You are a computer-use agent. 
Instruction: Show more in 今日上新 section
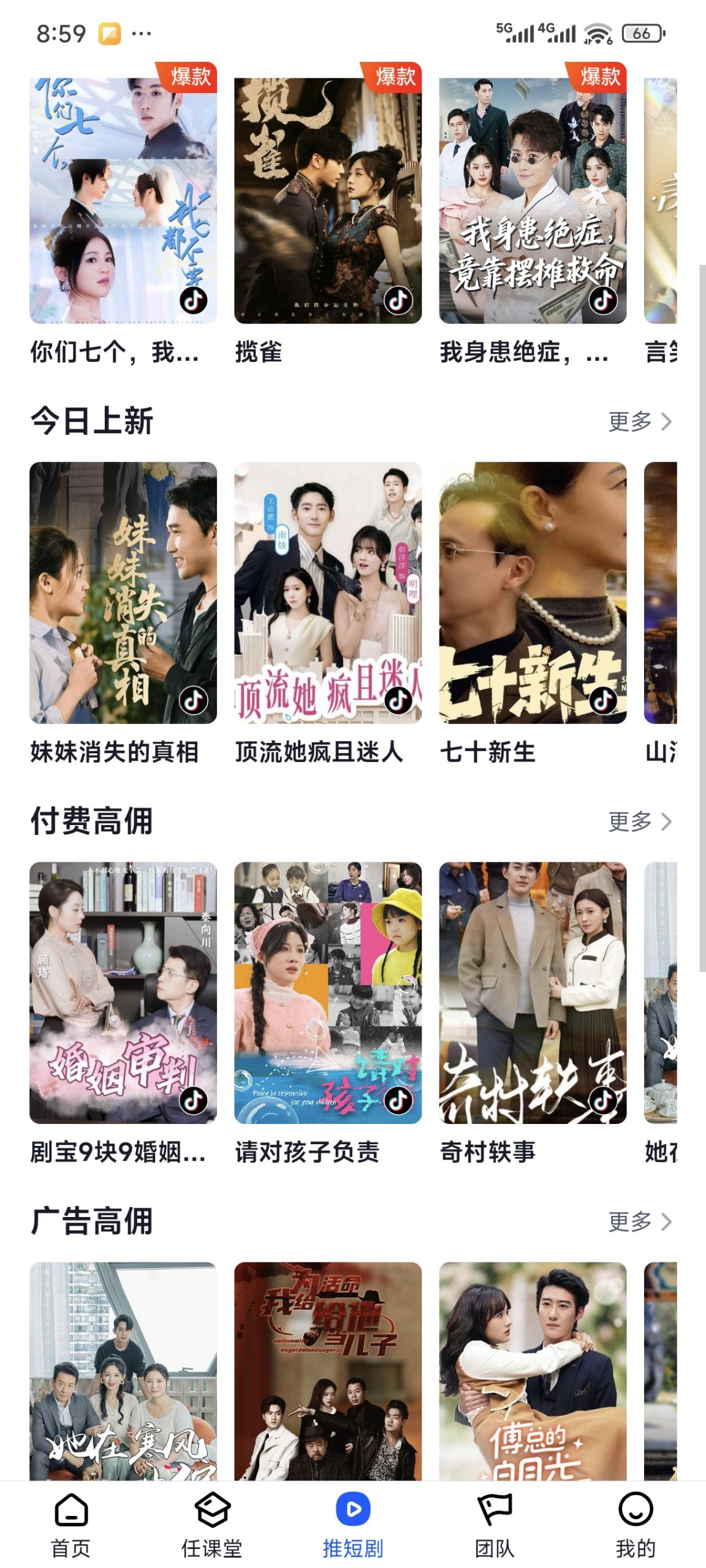click(x=640, y=421)
